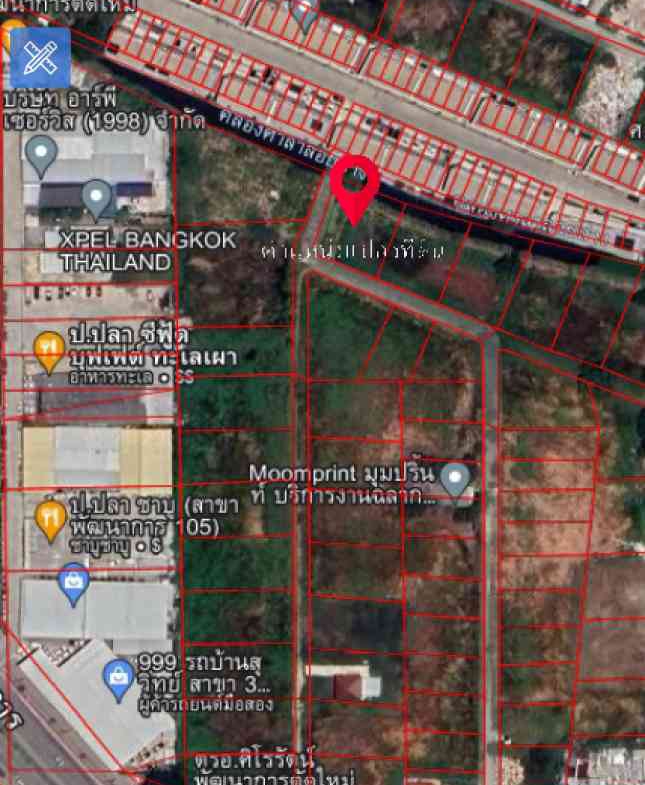
Task: Open XPEL BANGKOK THAILAND place marker
Action: pyautogui.click(x=96, y=199)
